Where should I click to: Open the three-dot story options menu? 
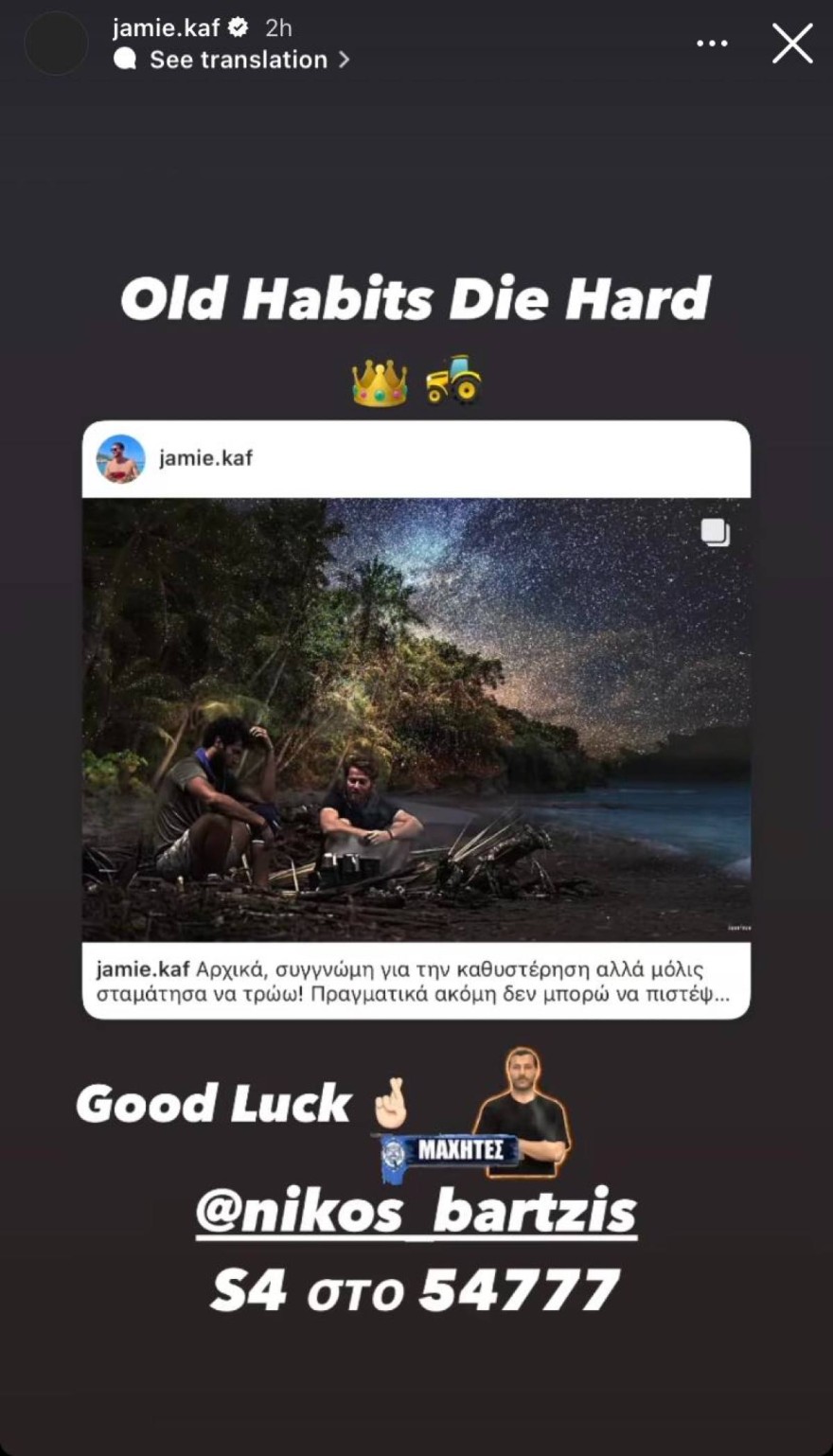[x=712, y=44]
